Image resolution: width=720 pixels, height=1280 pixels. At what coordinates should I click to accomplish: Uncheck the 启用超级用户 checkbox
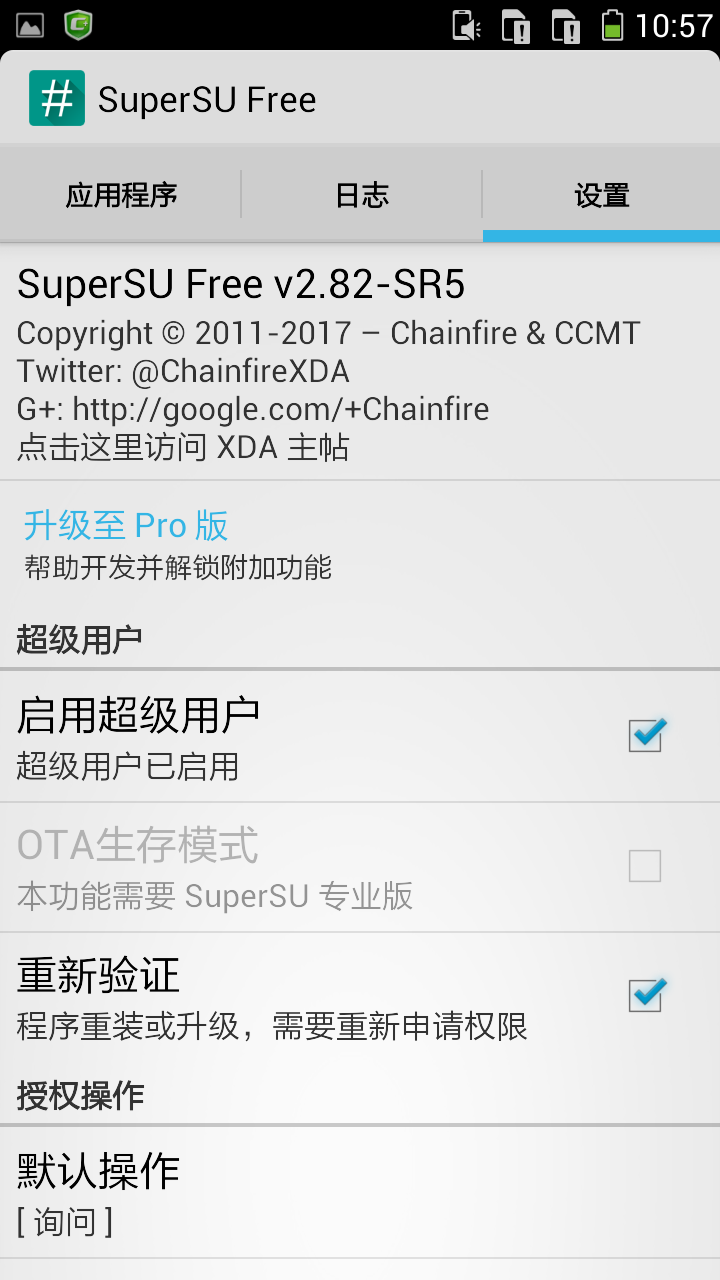[x=646, y=735]
